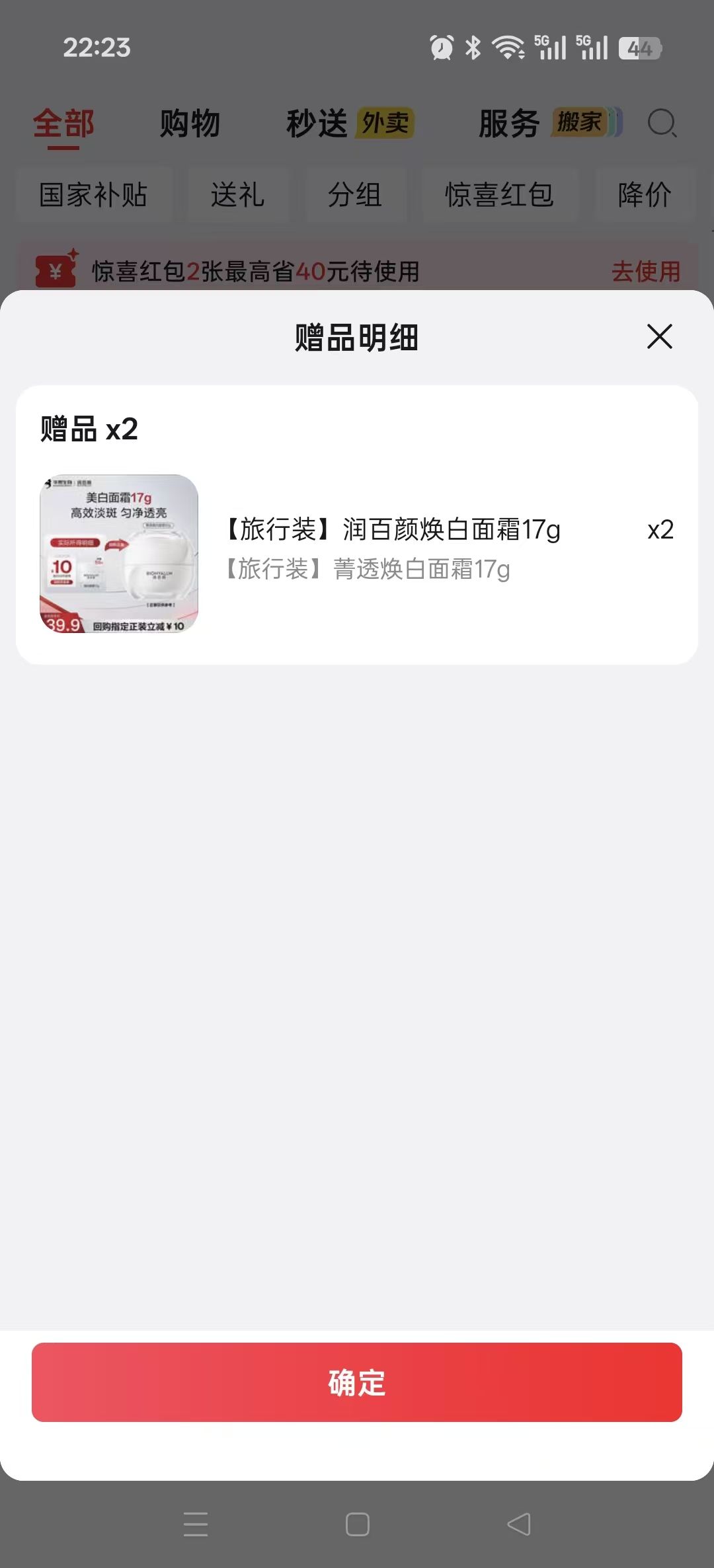The image size is (714, 1568).
Task: Confirm with the 确定 button
Action: click(357, 1382)
